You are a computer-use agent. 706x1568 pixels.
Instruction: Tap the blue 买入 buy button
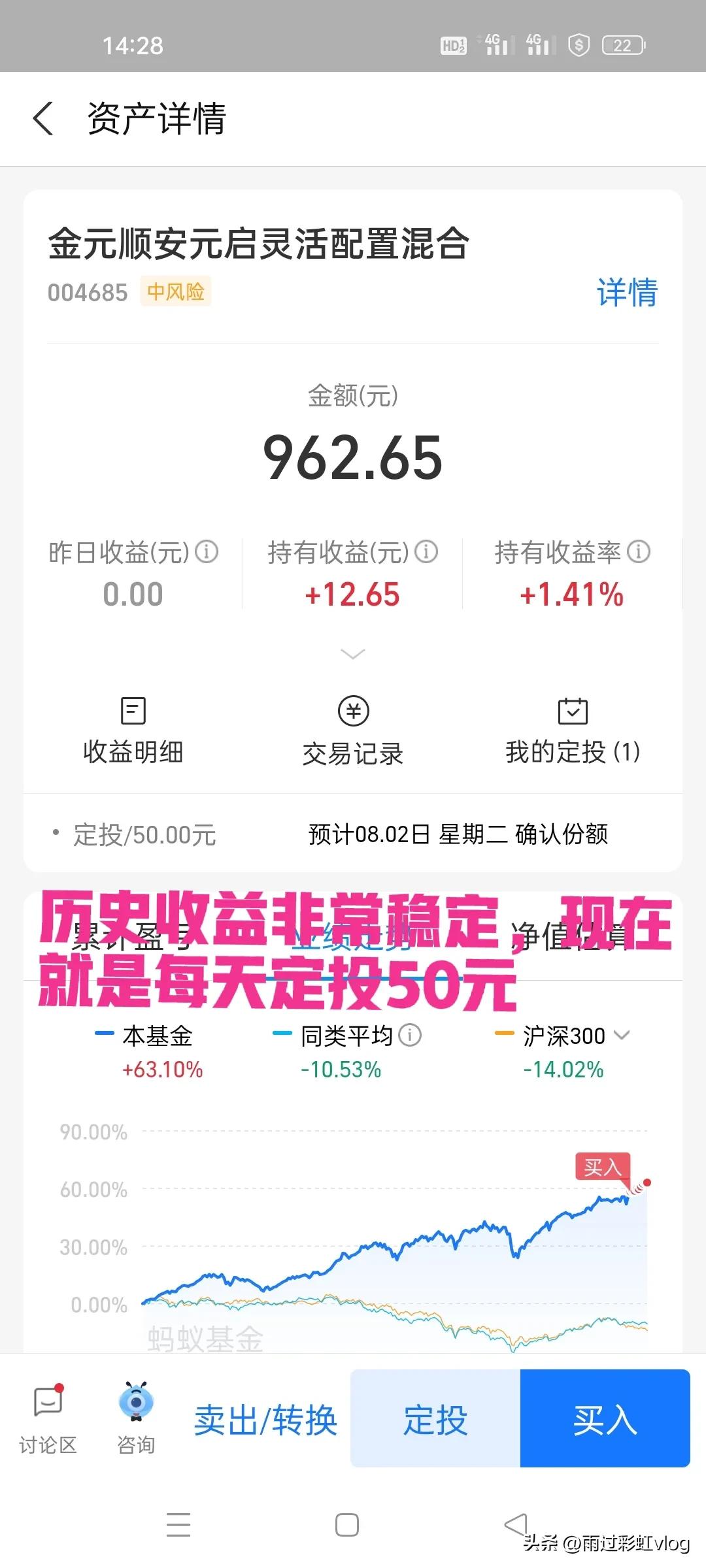(x=605, y=1420)
